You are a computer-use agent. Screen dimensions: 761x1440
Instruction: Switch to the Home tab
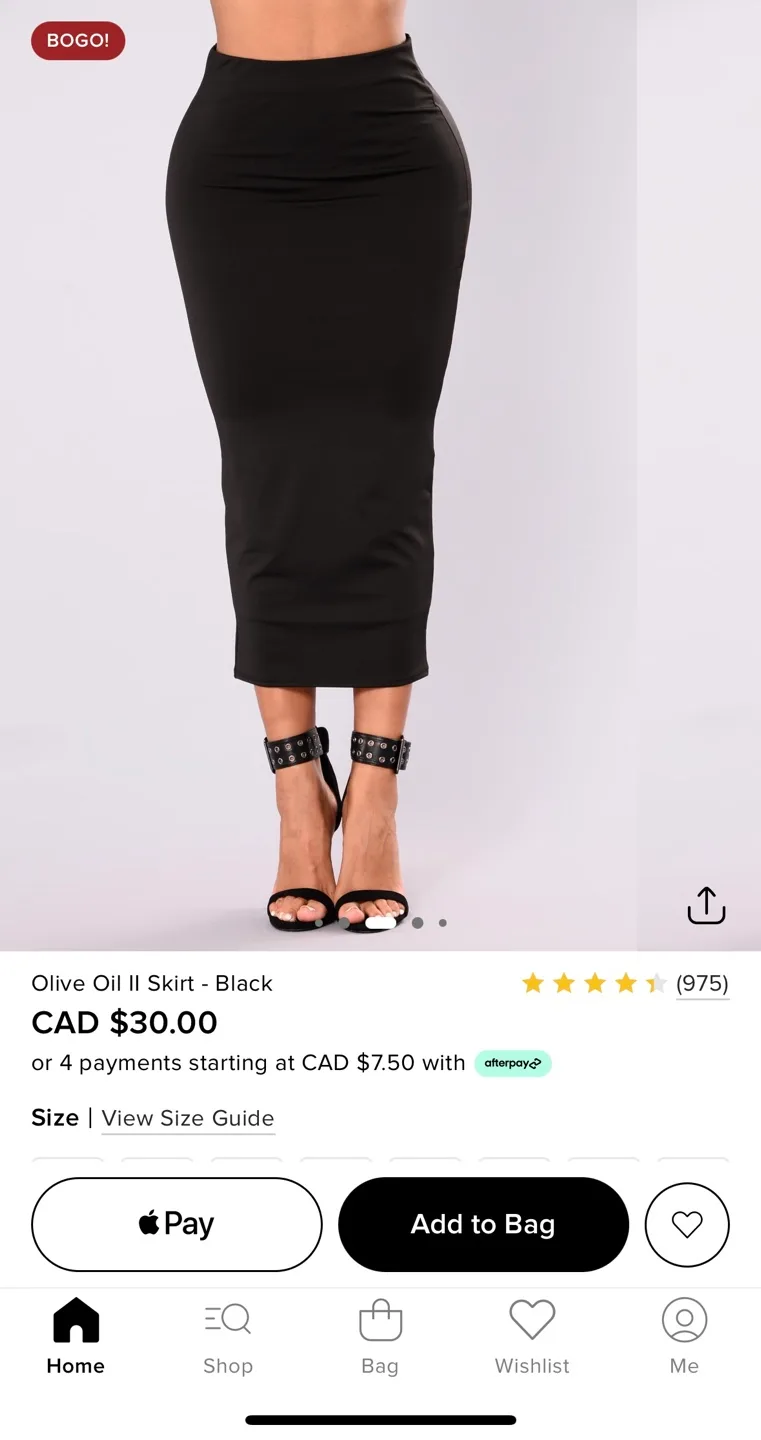point(75,1332)
